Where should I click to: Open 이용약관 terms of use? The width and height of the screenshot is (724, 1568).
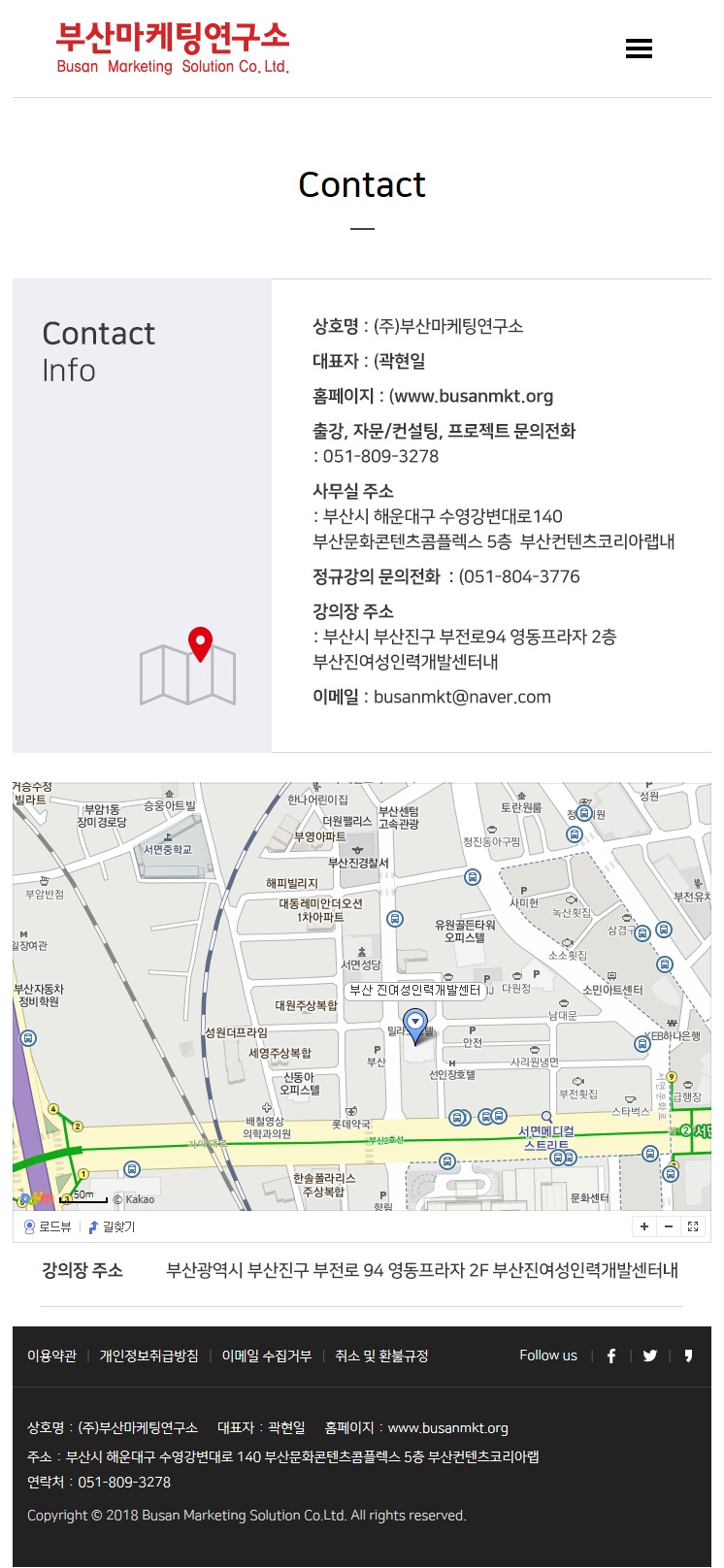pos(51,1356)
